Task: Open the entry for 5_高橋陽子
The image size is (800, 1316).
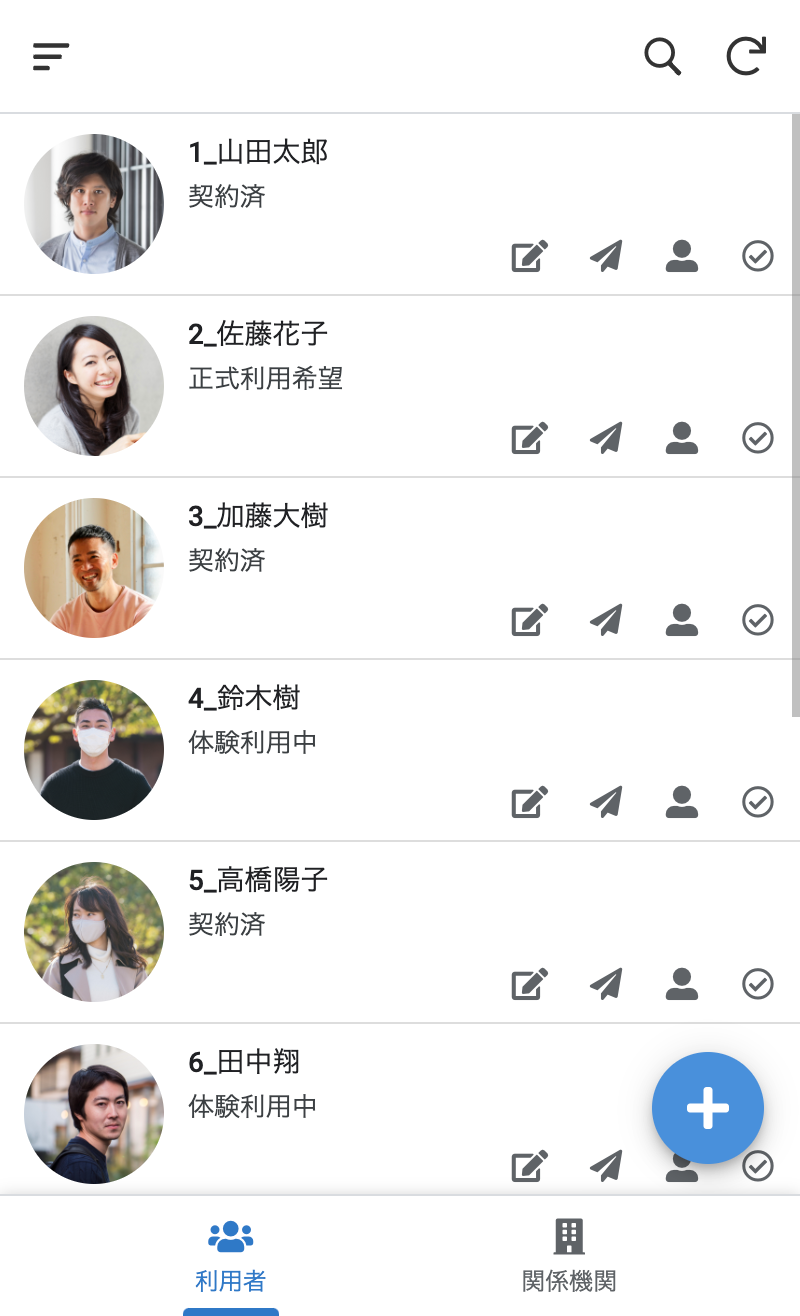Action: (258, 881)
